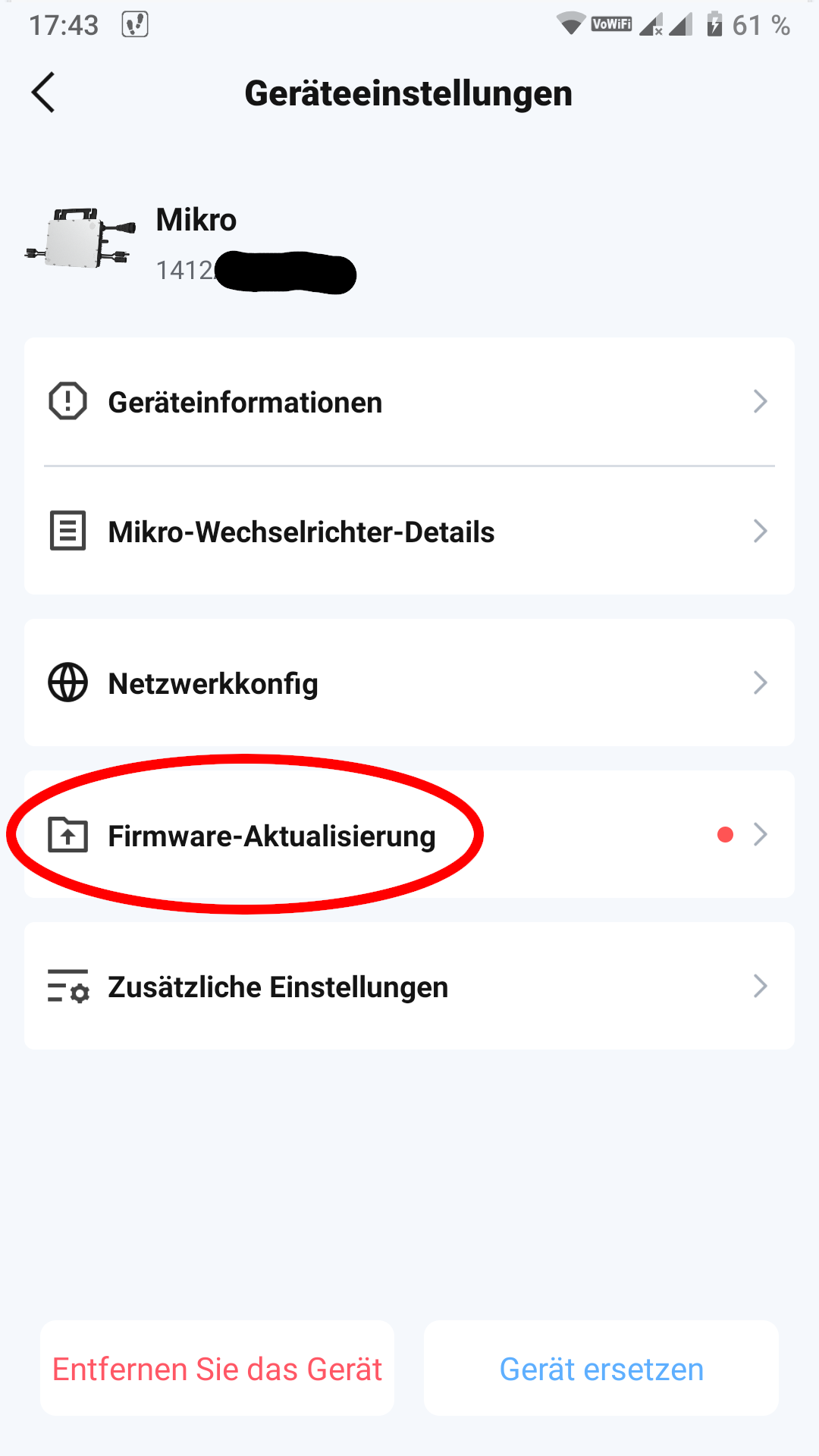The height and width of the screenshot is (1456, 819).
Task: Open Geräteinformationen
Action: tap(409, 402)
